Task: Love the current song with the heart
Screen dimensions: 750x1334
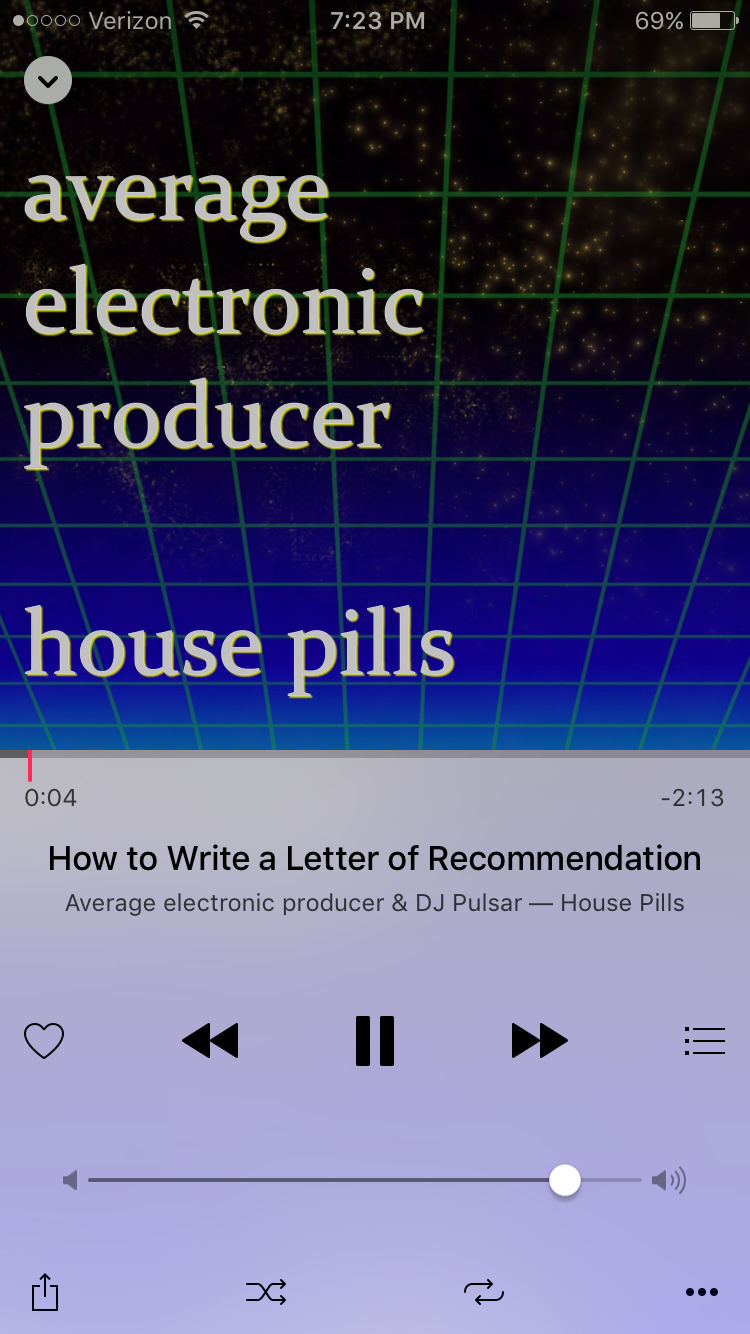Action: [x=44, y=1041]
